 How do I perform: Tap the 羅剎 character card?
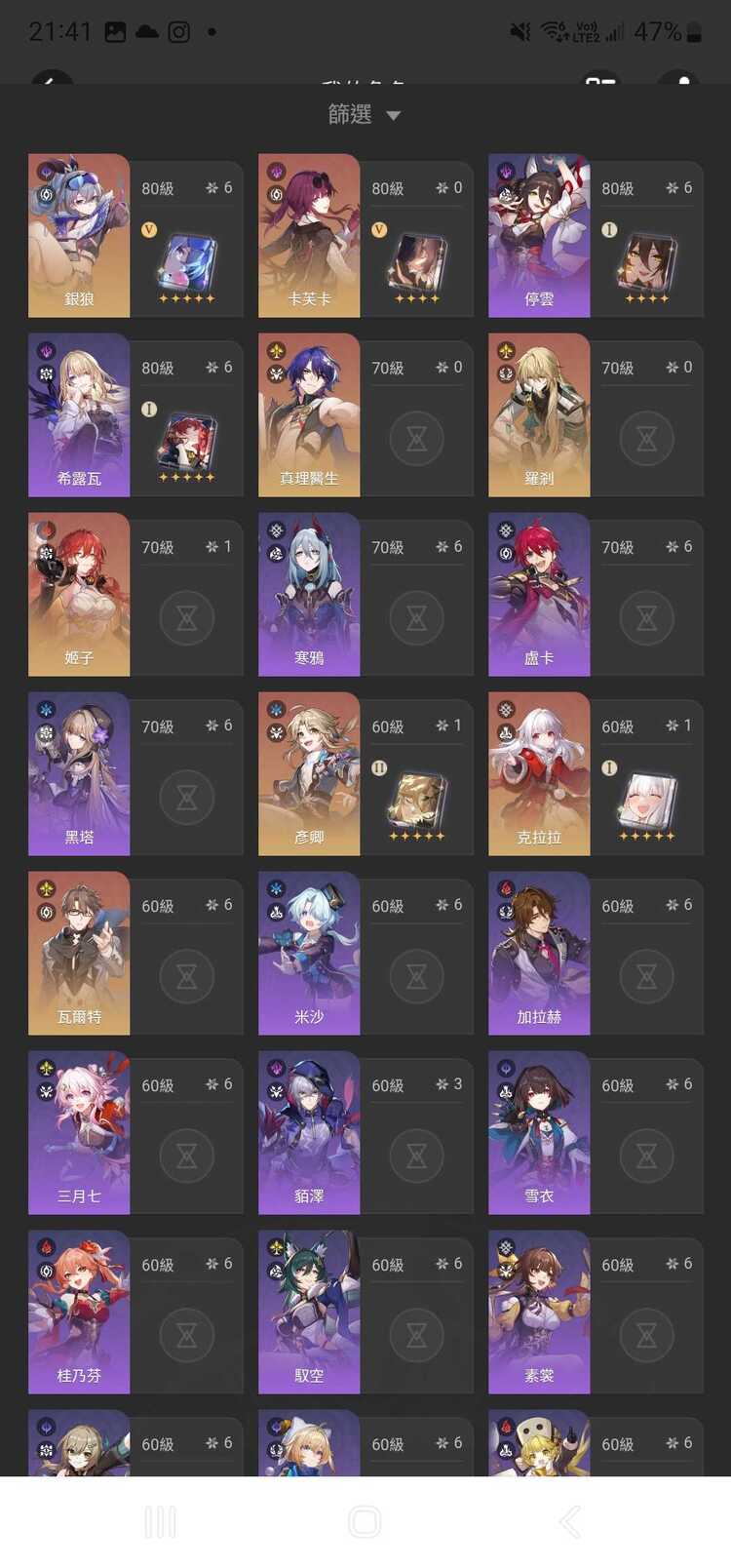point(539,415)
